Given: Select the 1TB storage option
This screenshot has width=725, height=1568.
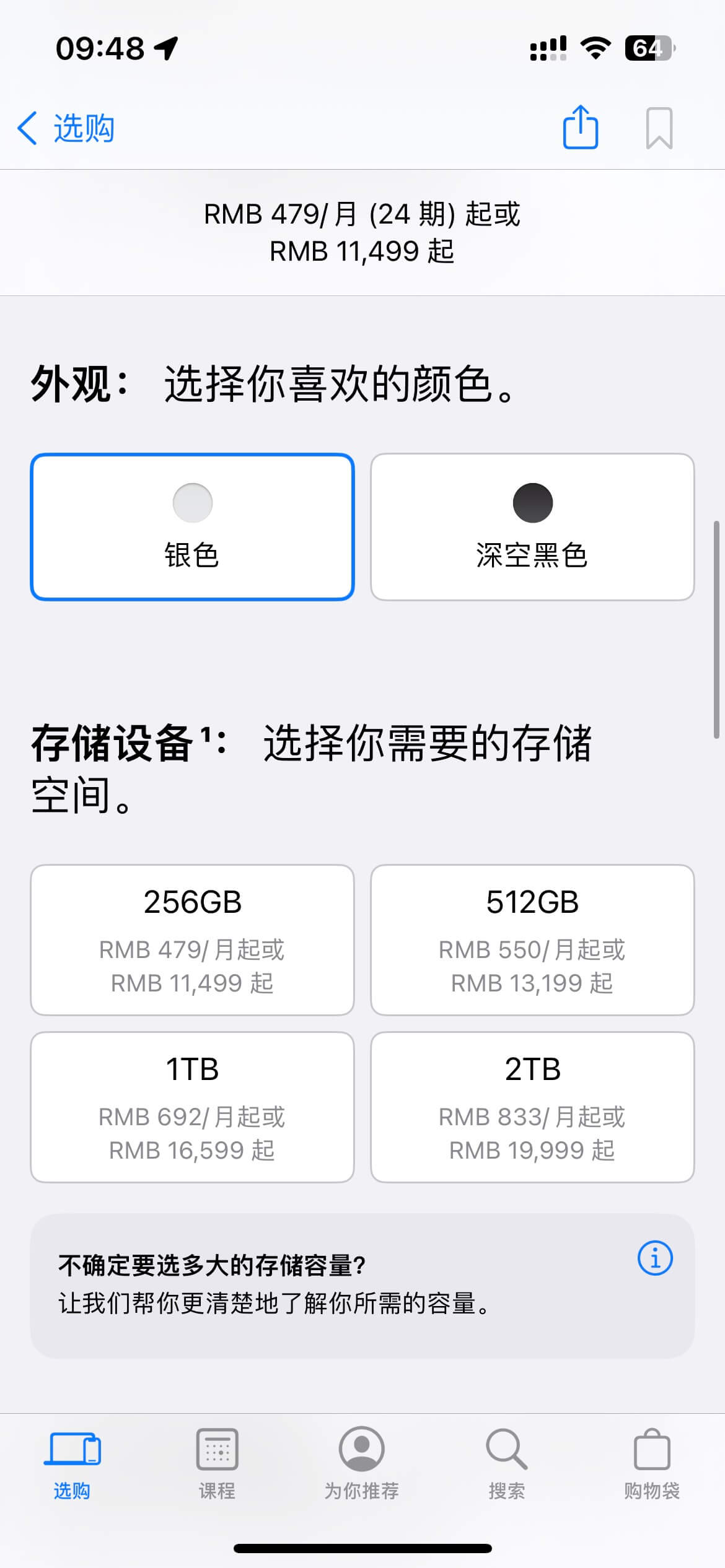Looking at the screenshot, I should [x=192, y=1108].
